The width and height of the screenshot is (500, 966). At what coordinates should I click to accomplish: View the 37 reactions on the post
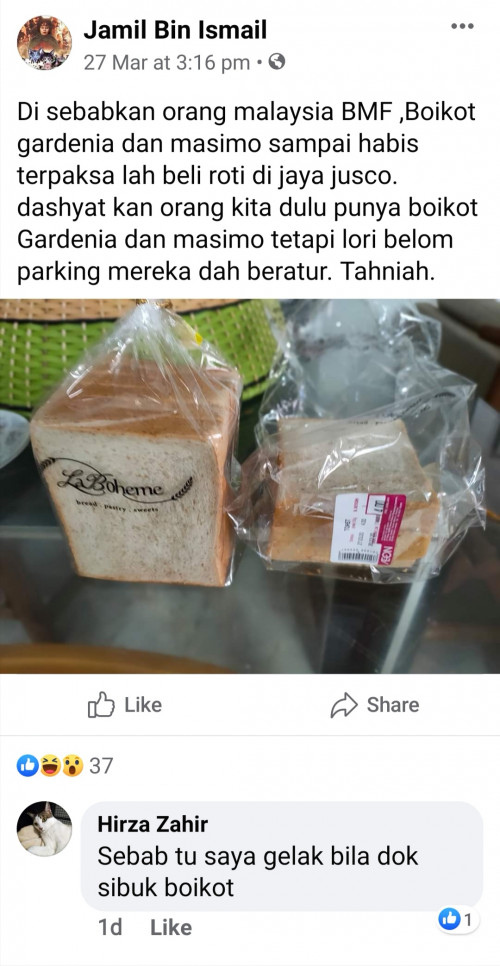click(65, 766)
